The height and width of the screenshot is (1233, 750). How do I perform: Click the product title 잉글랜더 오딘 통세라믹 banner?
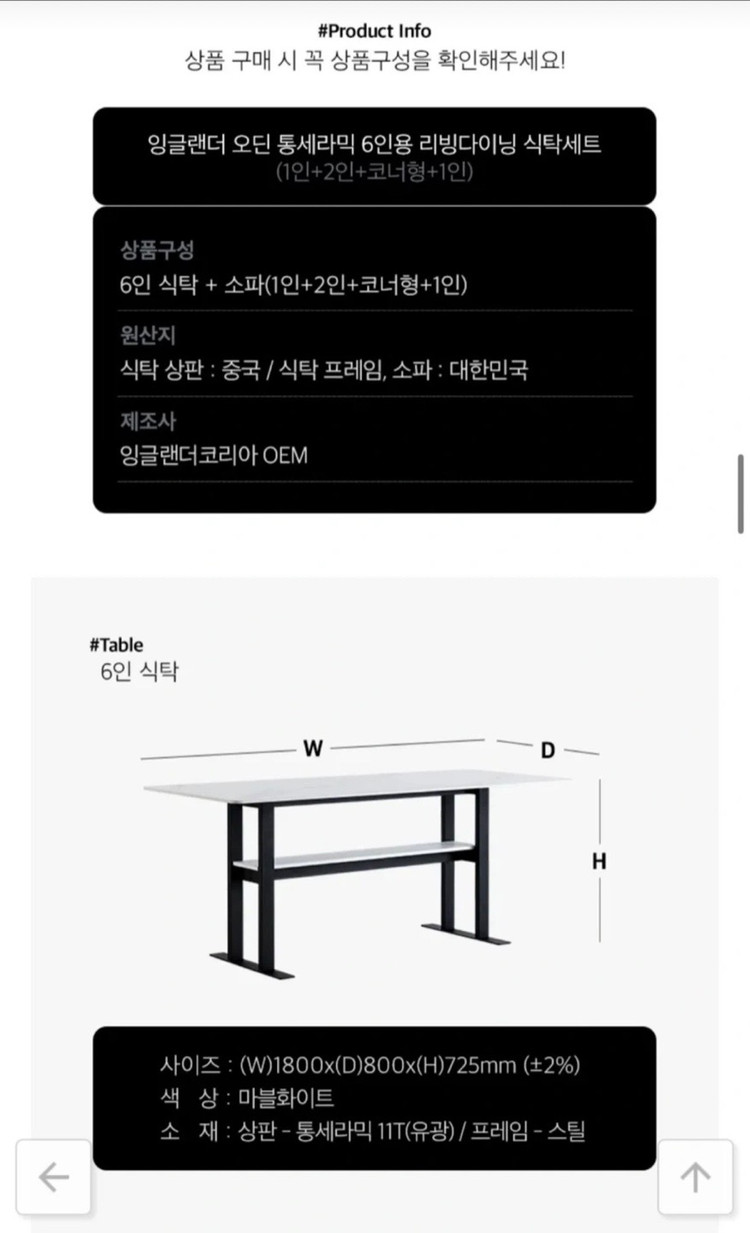pos(374,147)
